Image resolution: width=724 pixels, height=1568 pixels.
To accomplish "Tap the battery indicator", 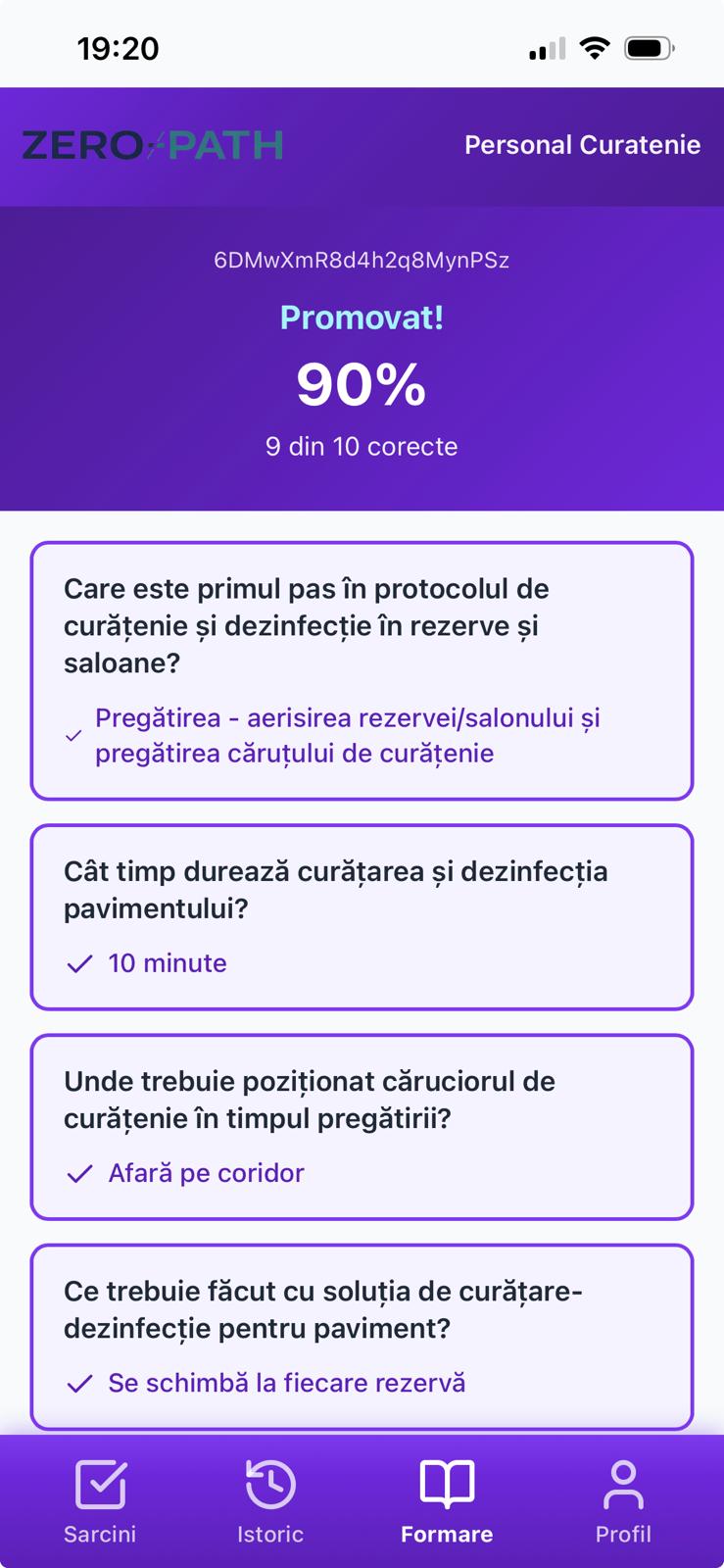I will pos(647,45).
